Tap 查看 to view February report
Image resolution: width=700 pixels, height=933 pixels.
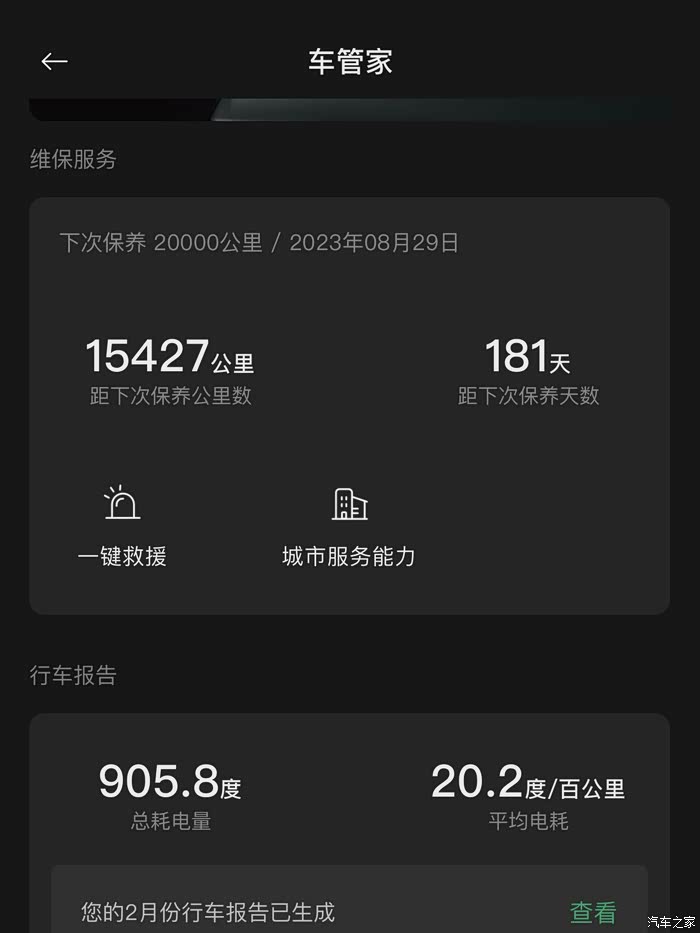coord(593,912)
